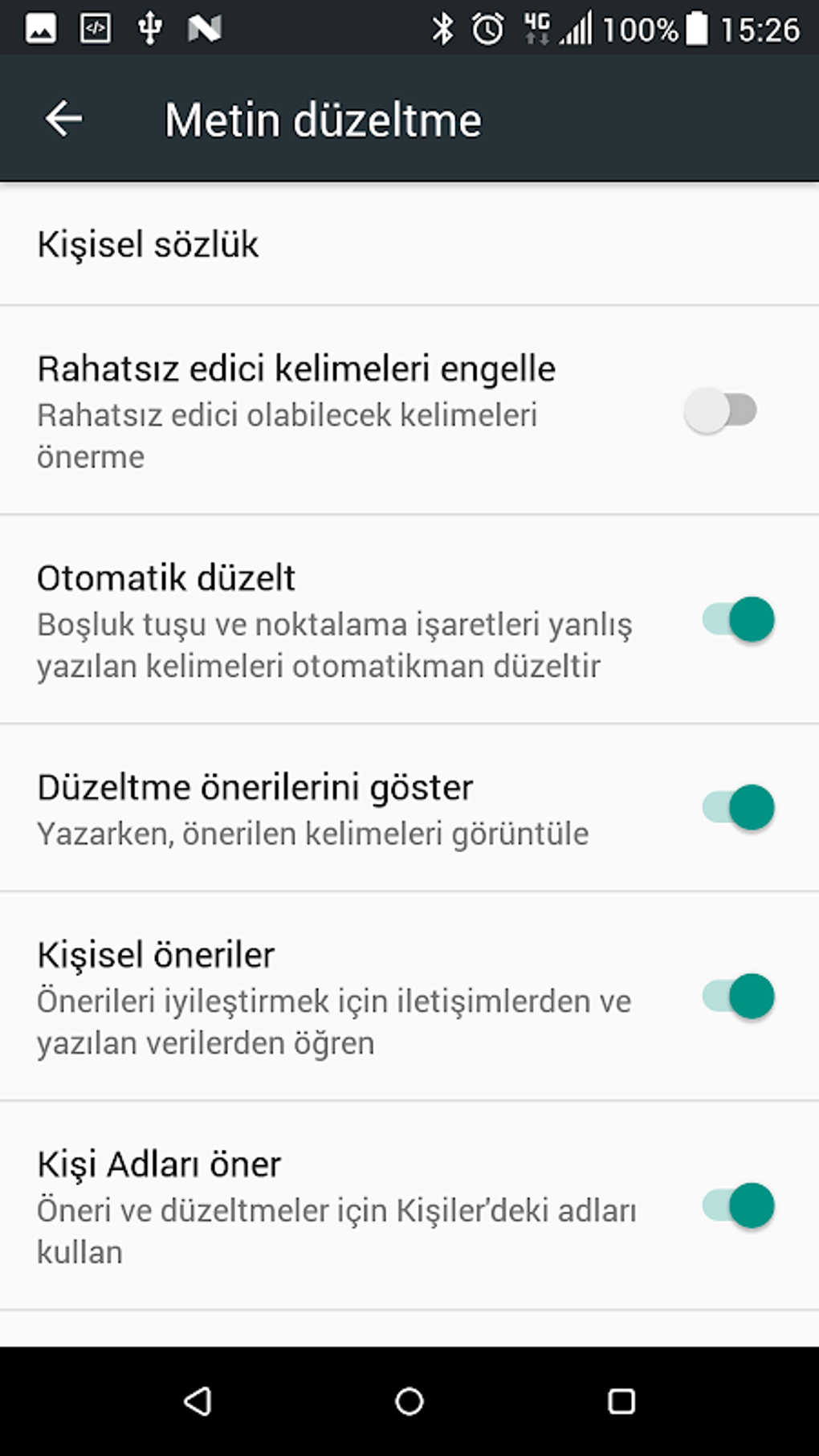Open recent apps from navigation bar
The width and height of the screenshot is (819, 1456).
click(x=621, y=1401)
